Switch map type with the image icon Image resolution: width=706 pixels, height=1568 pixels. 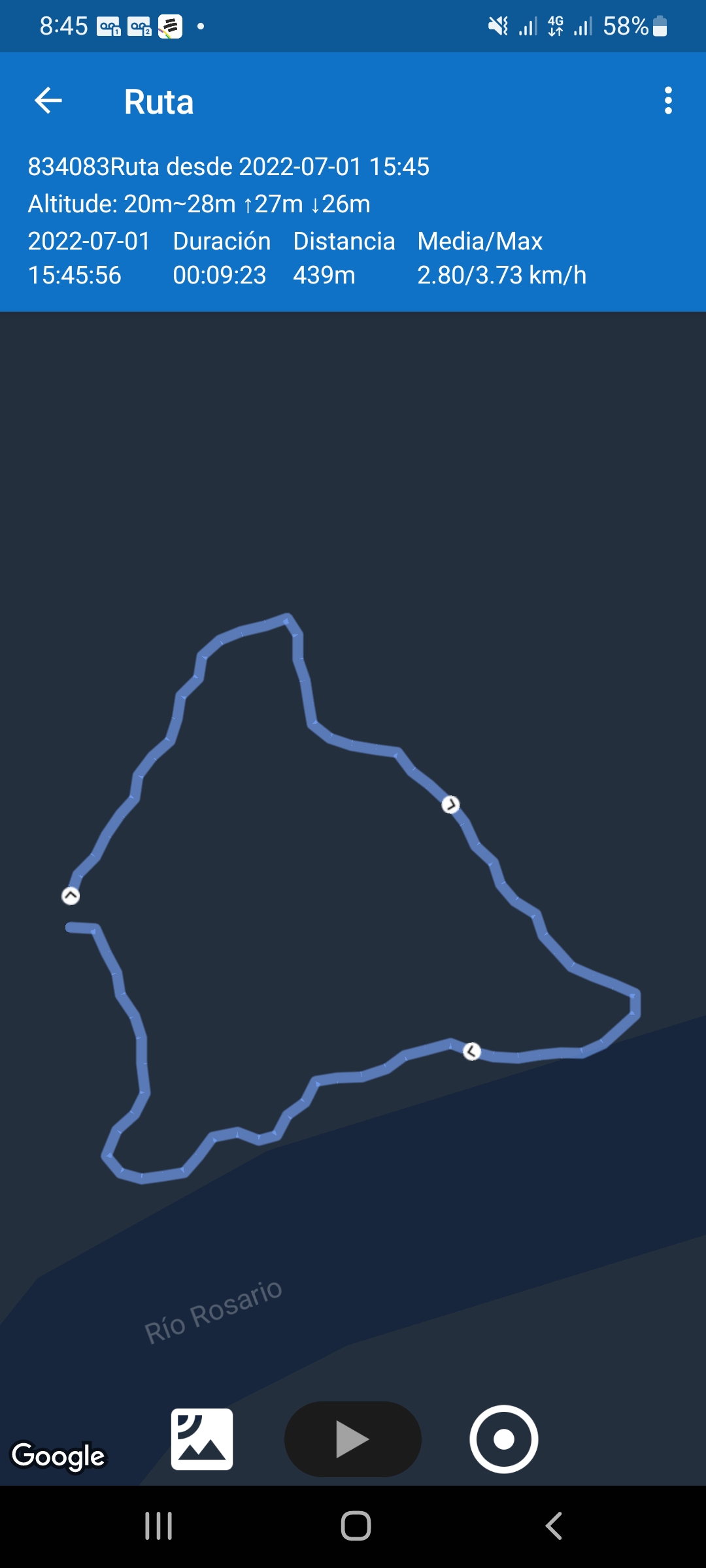pyautogui.click(x=202, y=1439)
